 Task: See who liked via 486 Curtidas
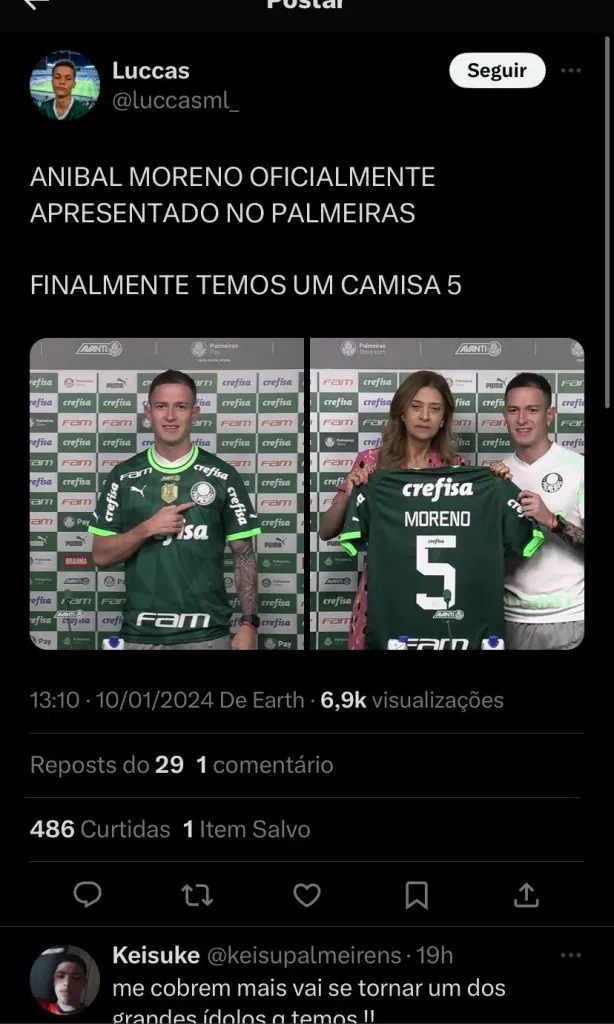click(102, 829)
